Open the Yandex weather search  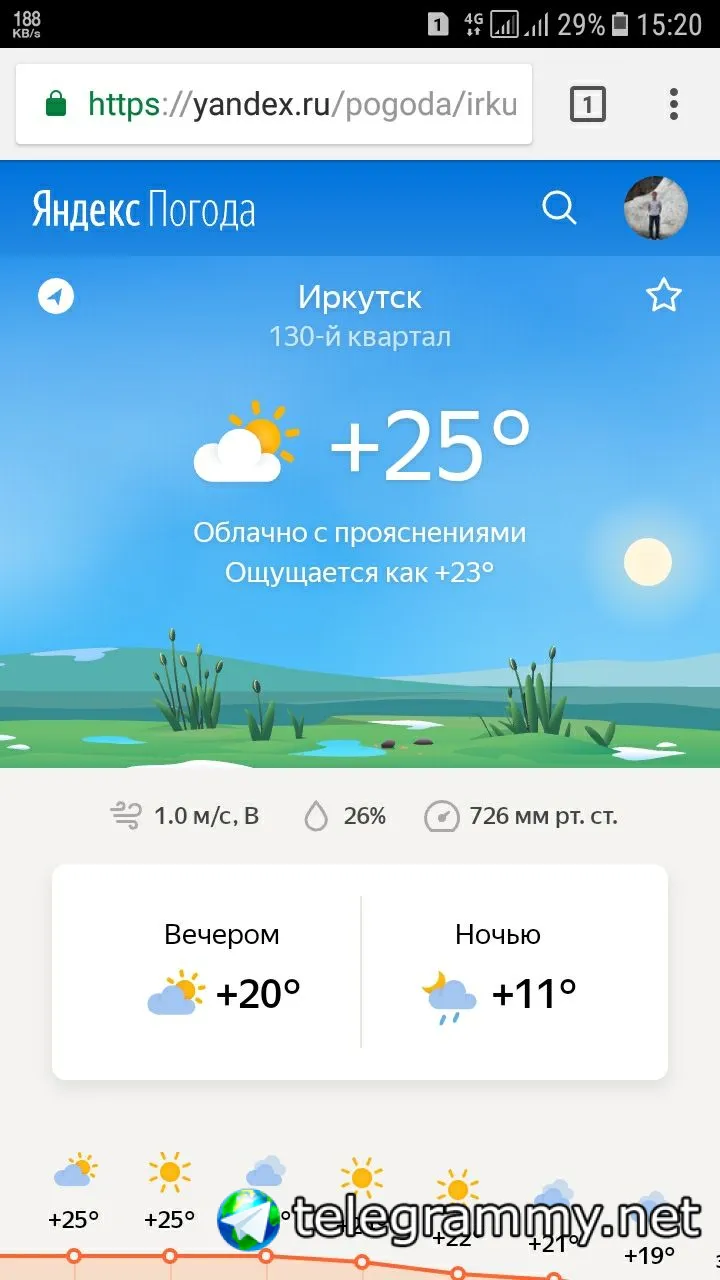tap(559, 208)
